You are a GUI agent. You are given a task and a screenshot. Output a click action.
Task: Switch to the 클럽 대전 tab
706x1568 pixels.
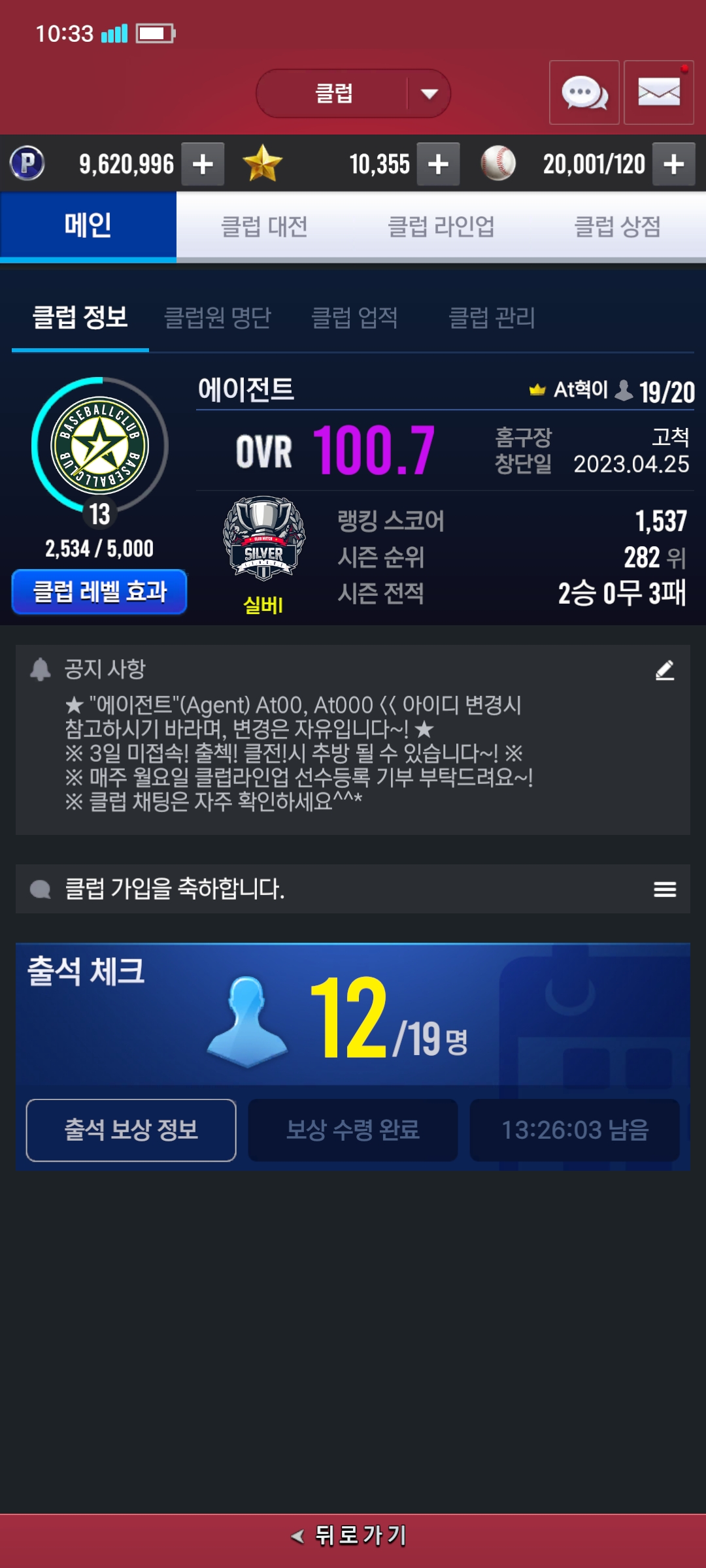point(264,227)
